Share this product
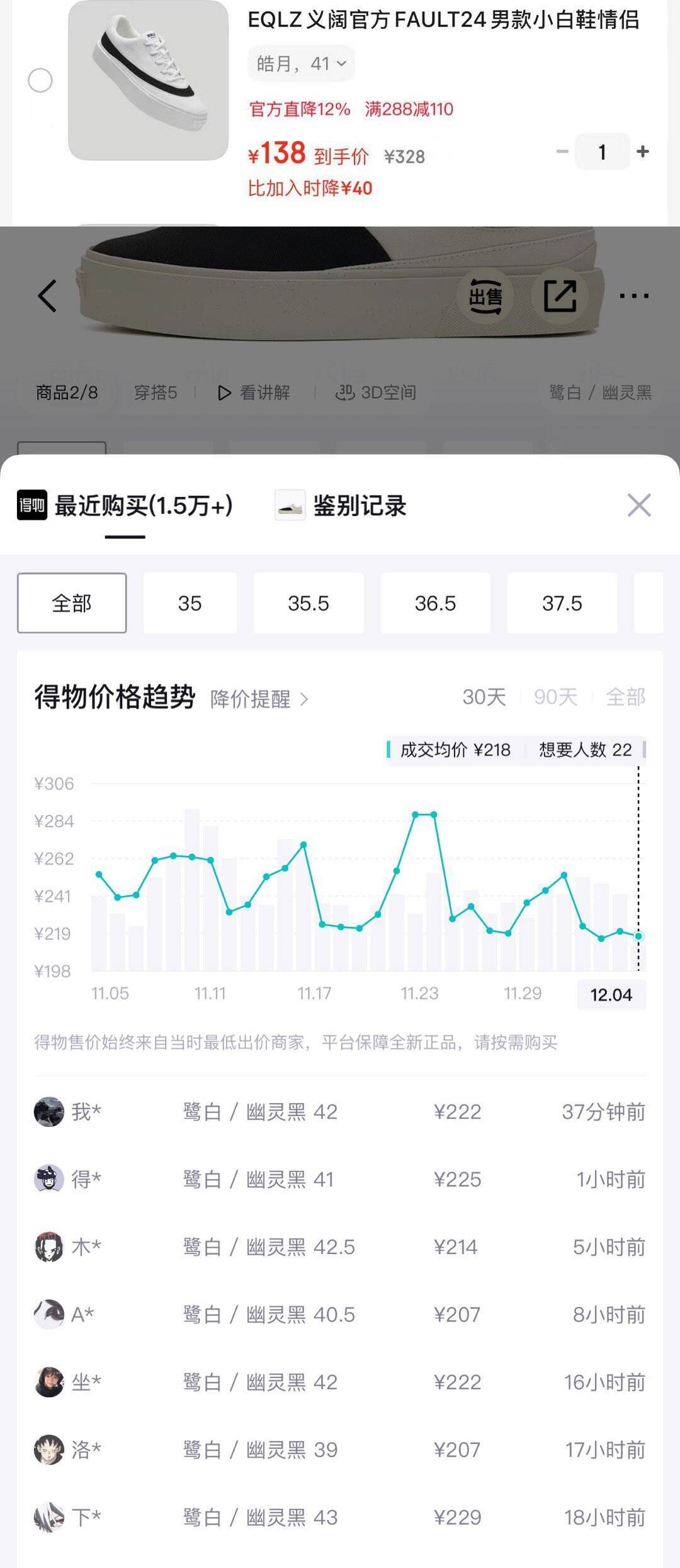The height and width of the screenshot is (1568, 680). [x=560, y=296]
